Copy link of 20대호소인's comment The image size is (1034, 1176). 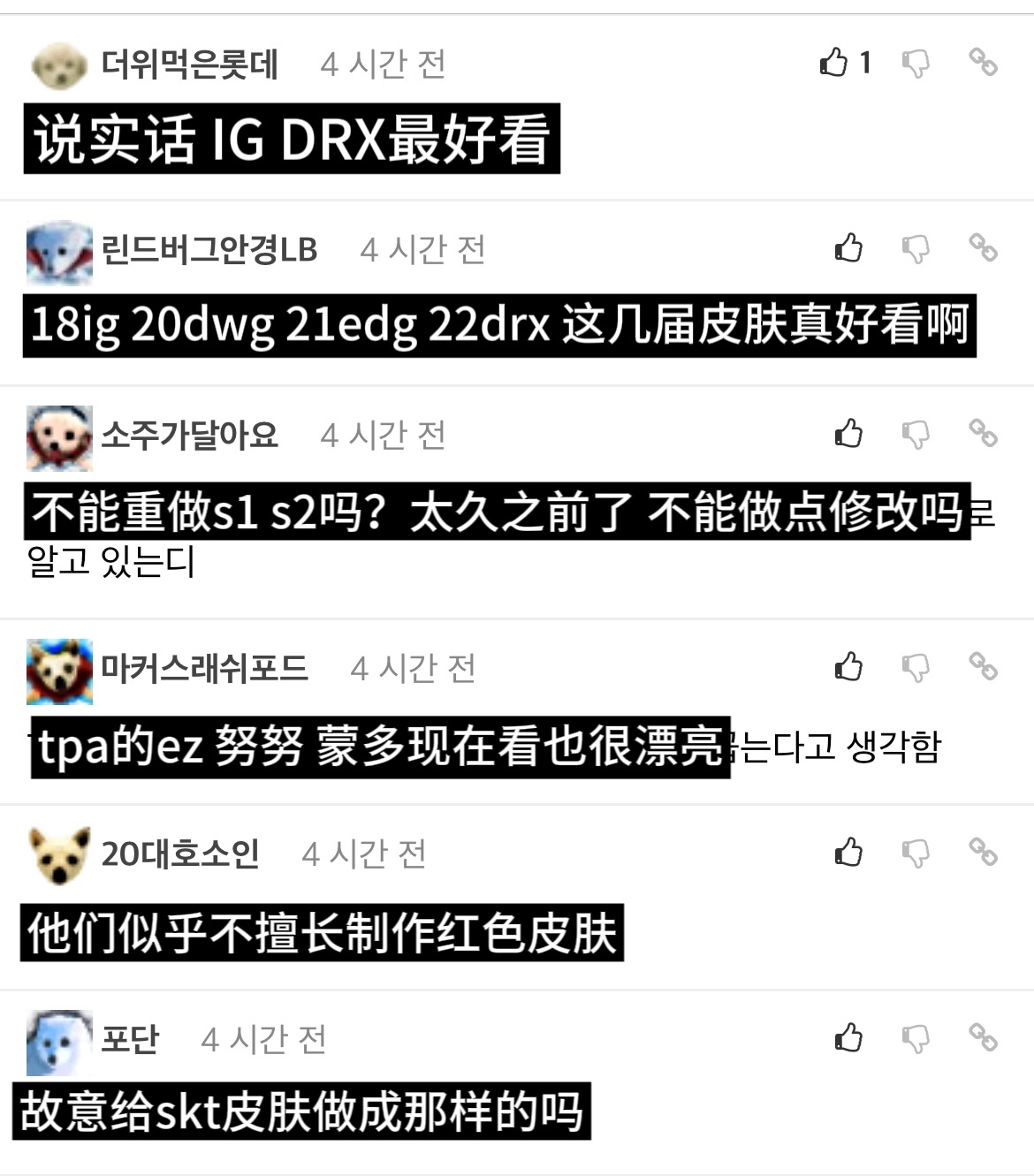pyautogui.click(x=983, y=852)
